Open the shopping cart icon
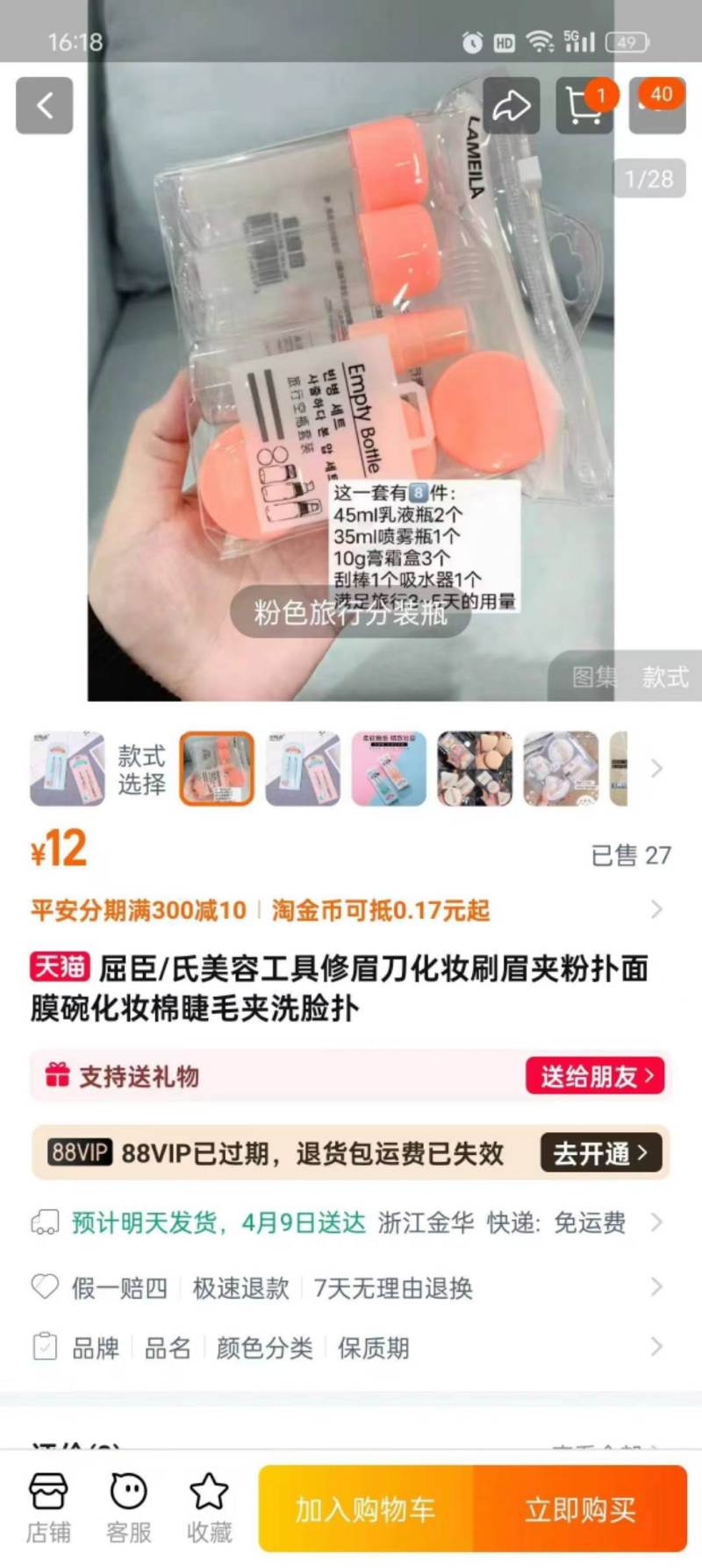Screen dimensions: 702x1568 (584, 105)
